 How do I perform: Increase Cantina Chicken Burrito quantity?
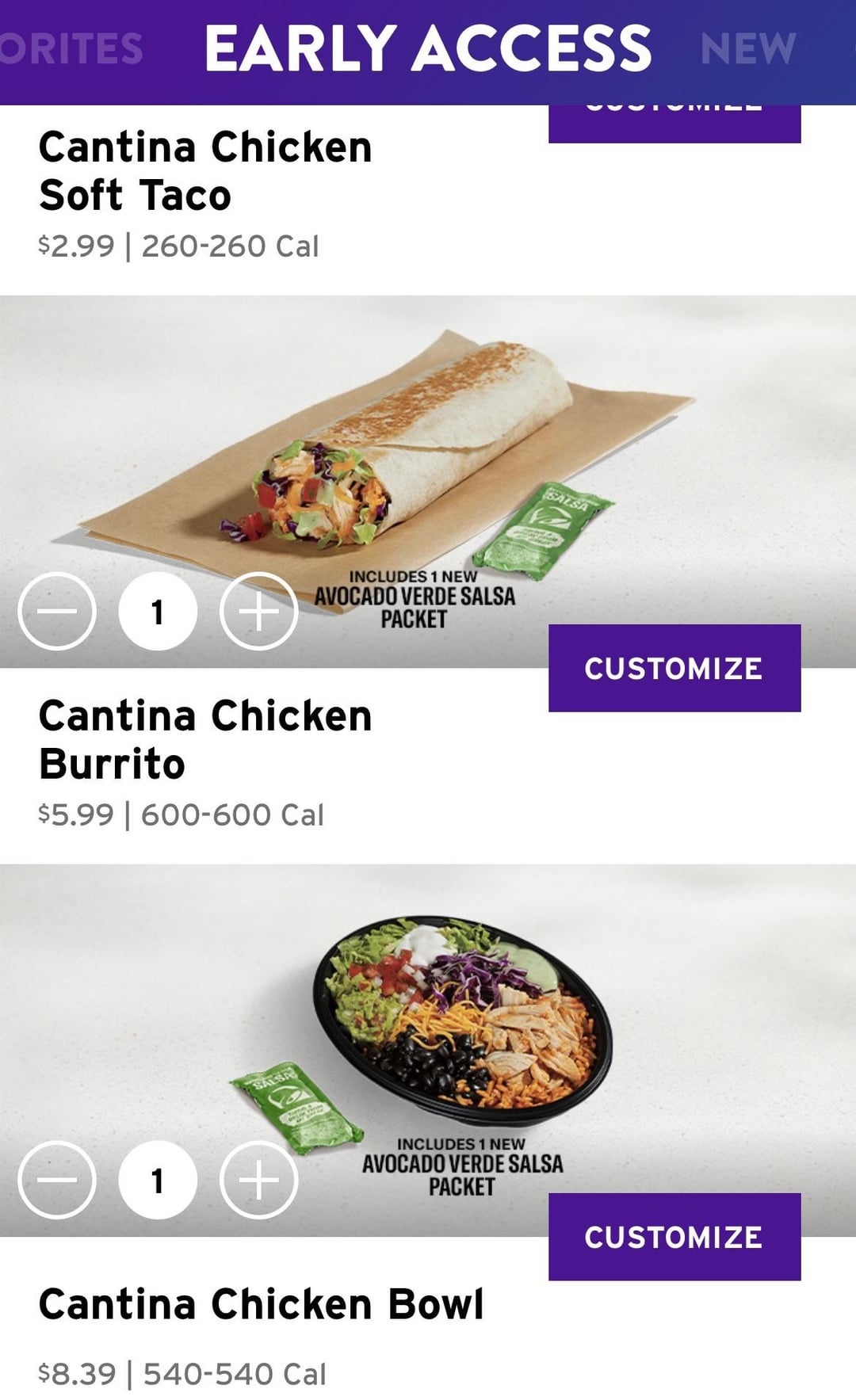point(258,611)
